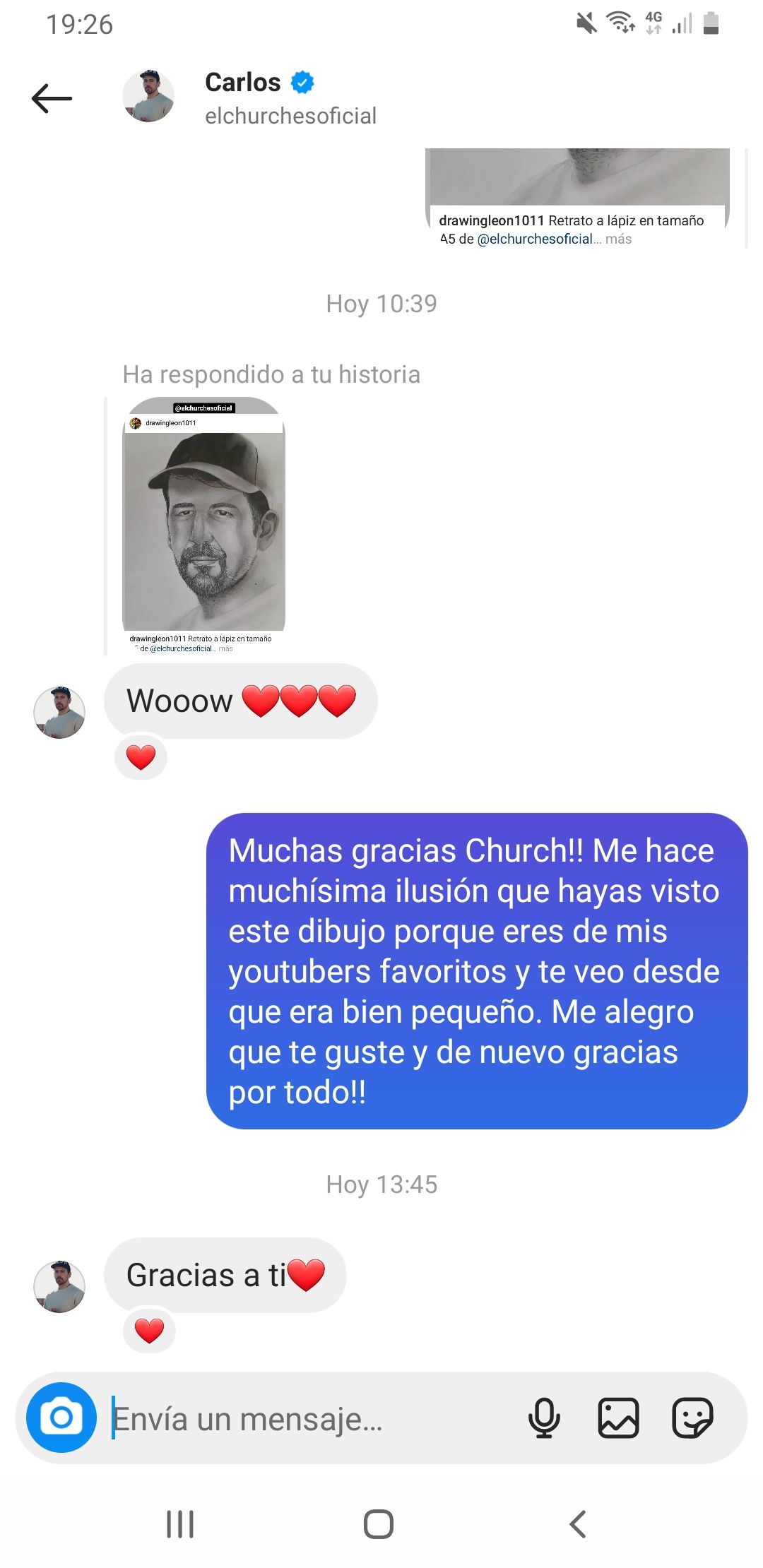Tap Carlos's avatar beside Gracias a ti
This screenshot has width=763, height=1568.
coord(59,1287)
